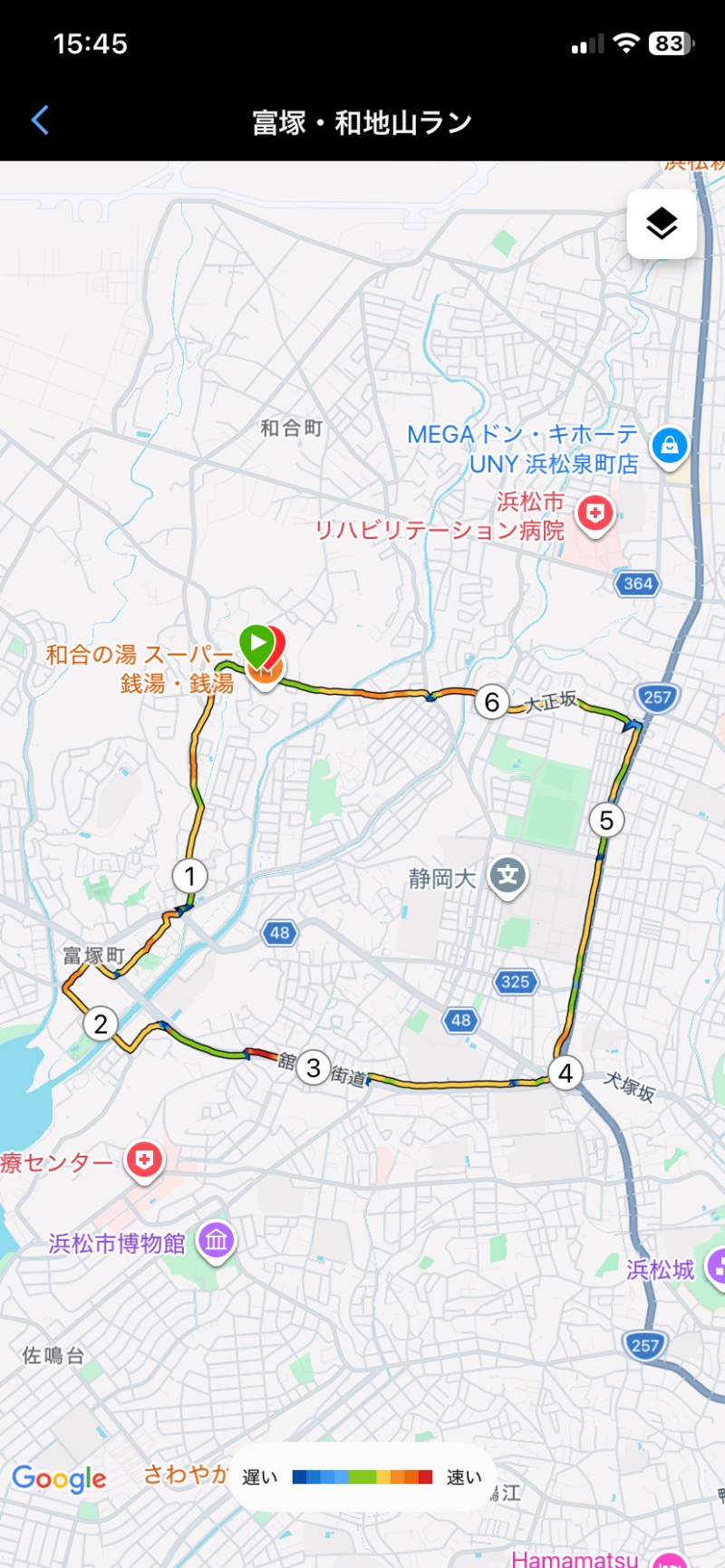Go back from the 富塚・和地山ラン map
This screenshot has height=1568, width=725.
tap(40, 120)
